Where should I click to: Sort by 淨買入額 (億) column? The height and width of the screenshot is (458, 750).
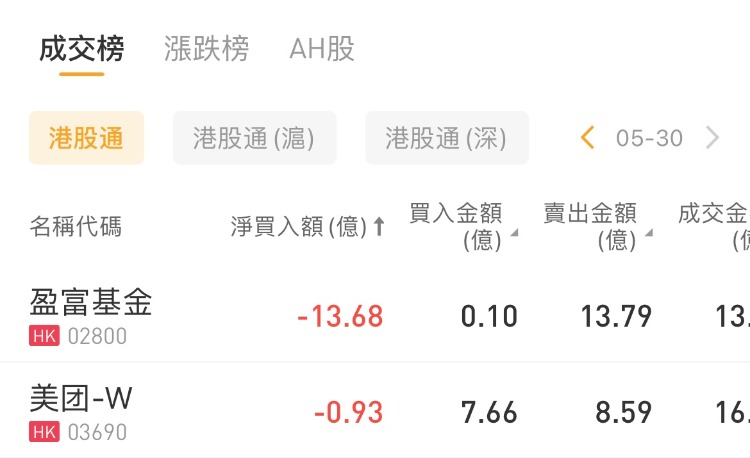click(307, 227)
